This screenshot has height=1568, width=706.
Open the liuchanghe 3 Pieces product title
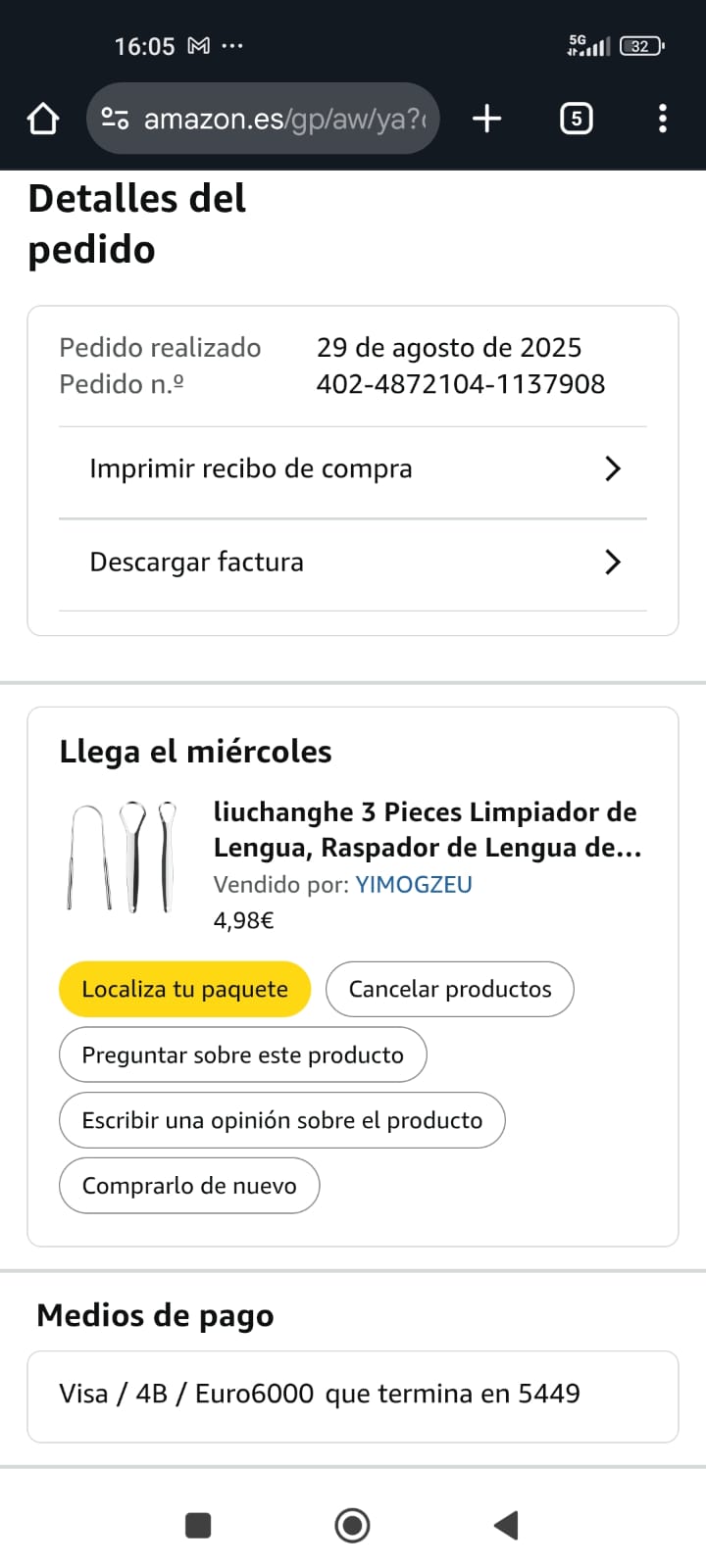tap(427, 829)
